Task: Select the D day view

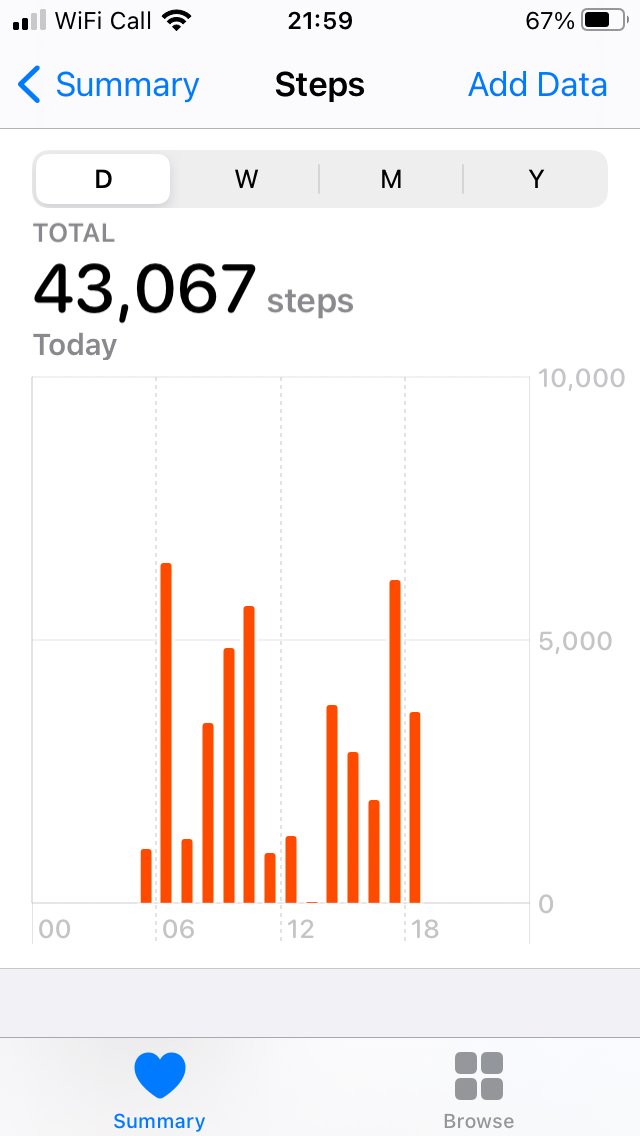Action: coord(103,179)
